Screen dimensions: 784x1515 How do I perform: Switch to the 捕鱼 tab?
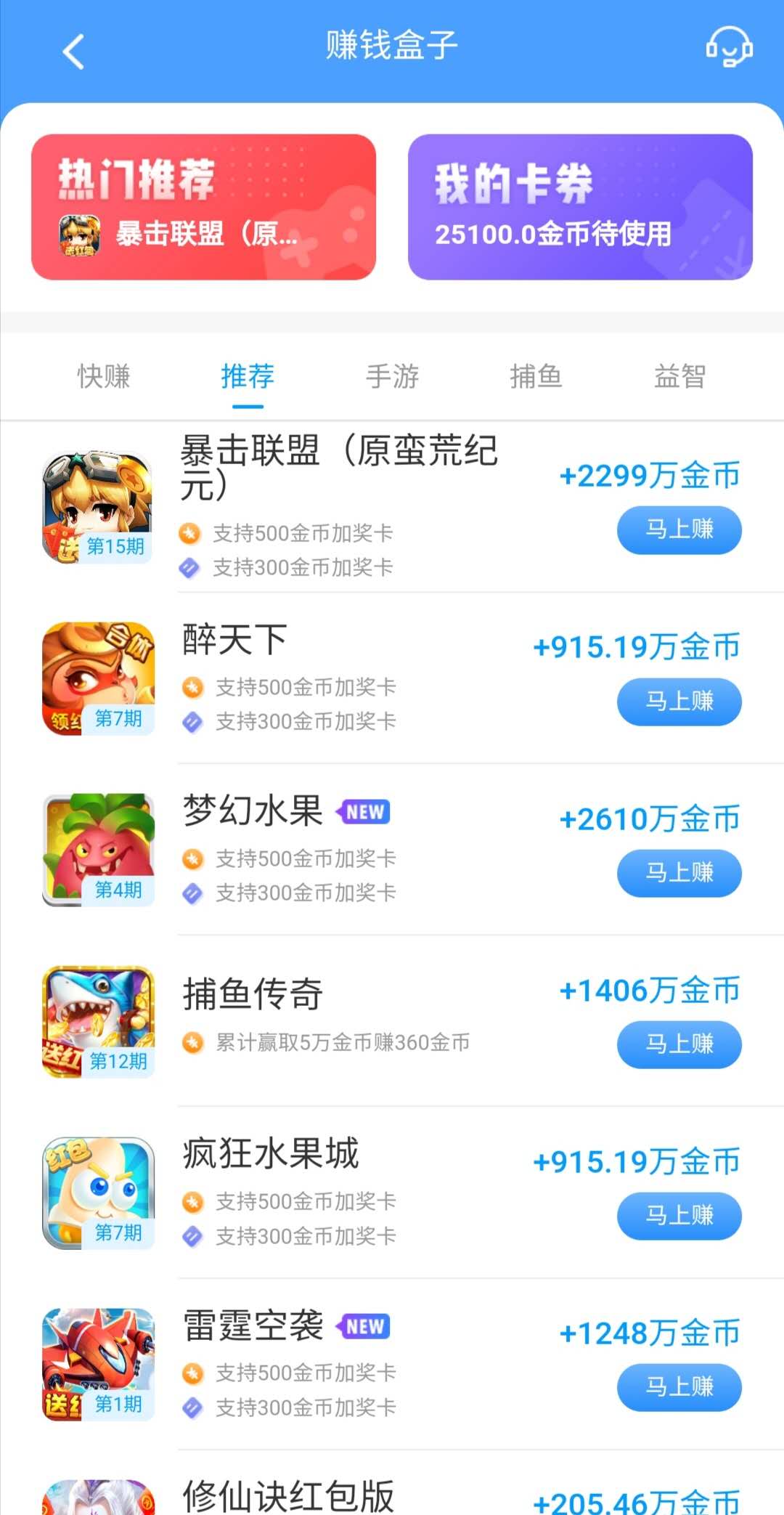(536, 376)
